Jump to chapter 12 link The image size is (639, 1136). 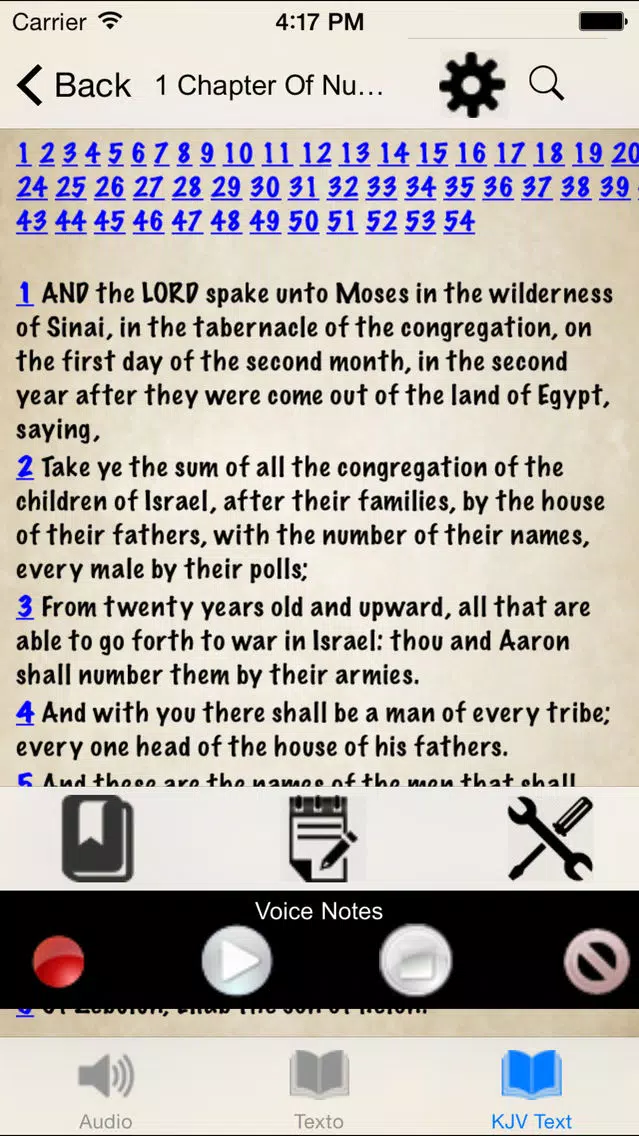tap(316, 154)
